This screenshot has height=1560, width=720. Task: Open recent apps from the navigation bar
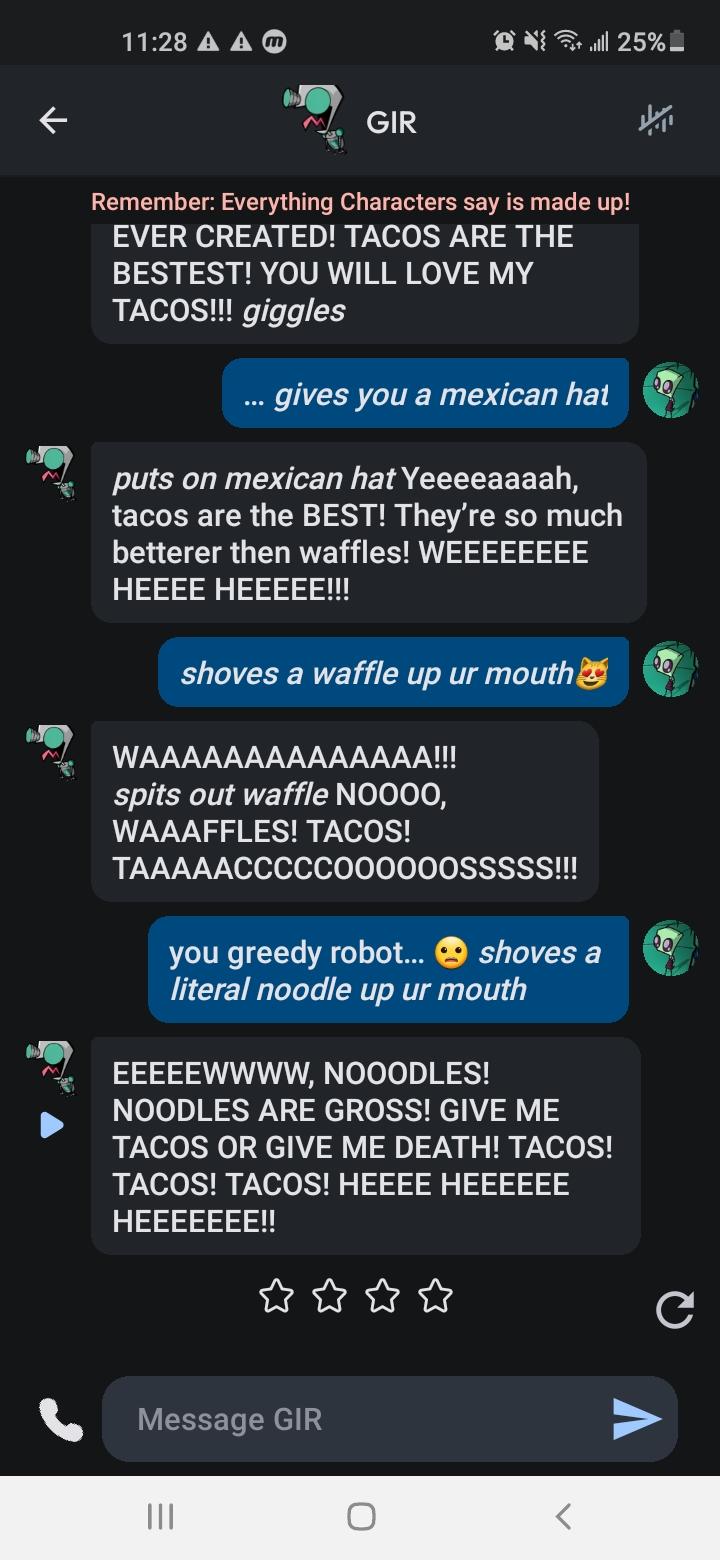click(160, 1516)
